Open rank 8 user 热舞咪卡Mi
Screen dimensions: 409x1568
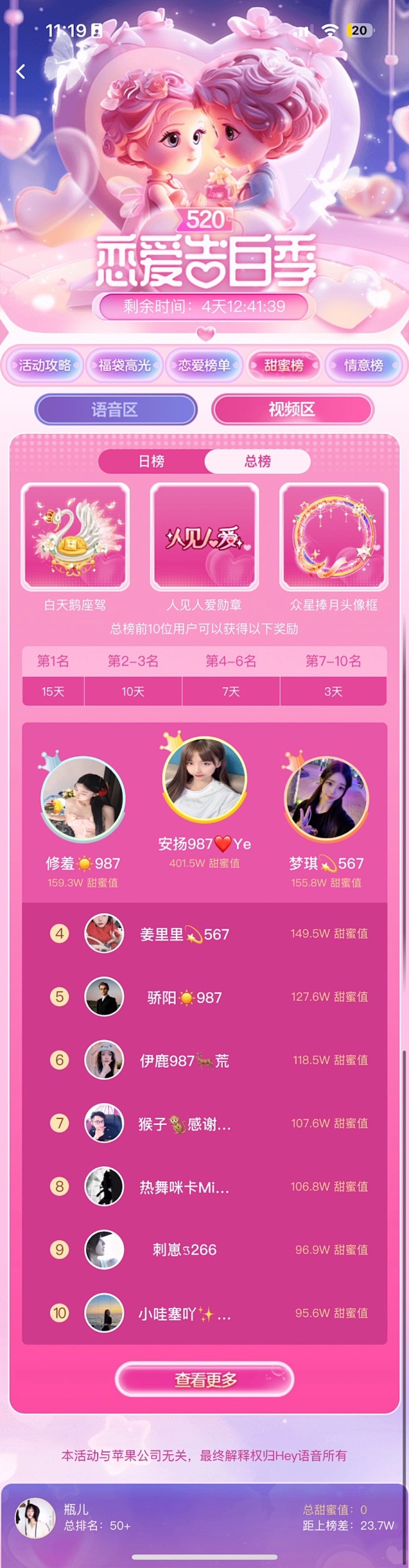[104, 1187]
